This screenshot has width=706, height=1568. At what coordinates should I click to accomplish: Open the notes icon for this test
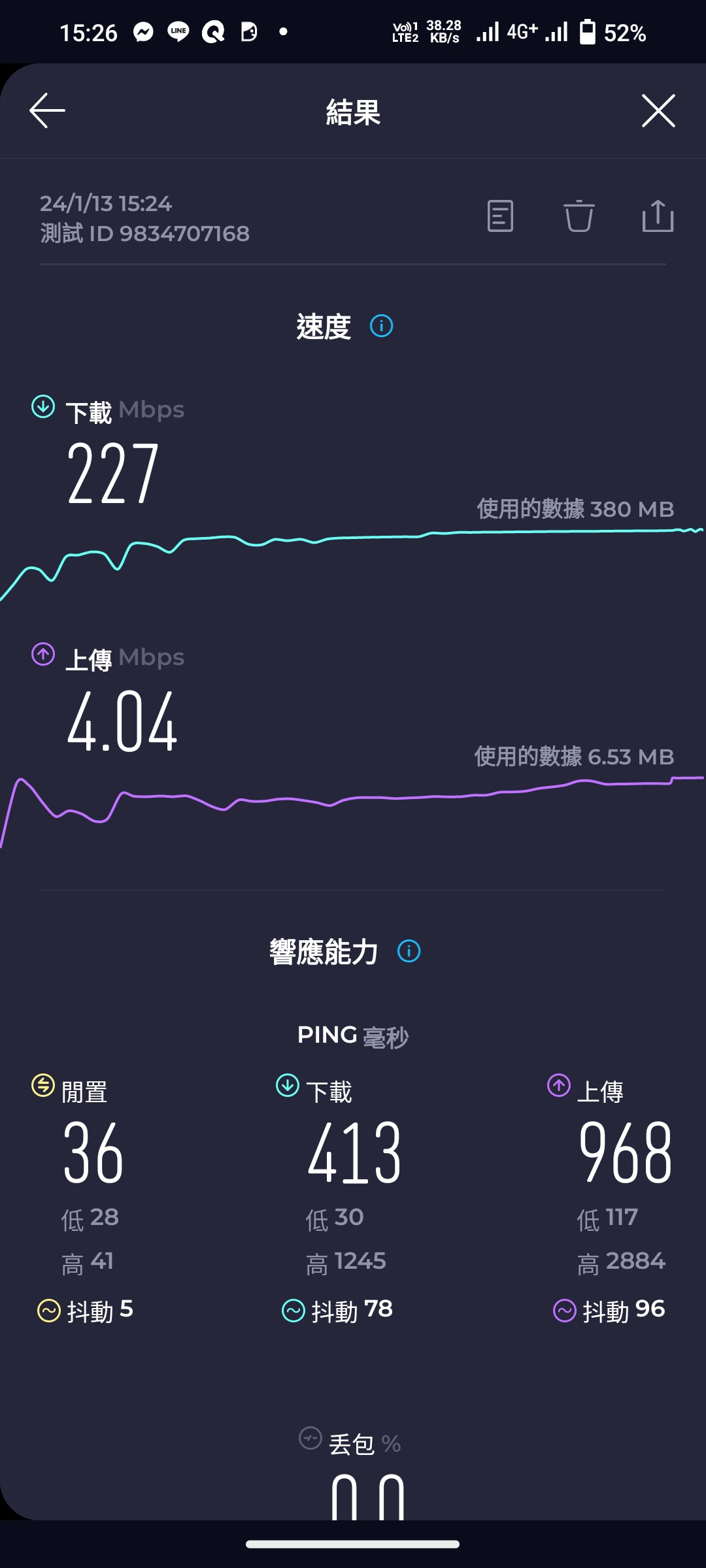(500, 216)
